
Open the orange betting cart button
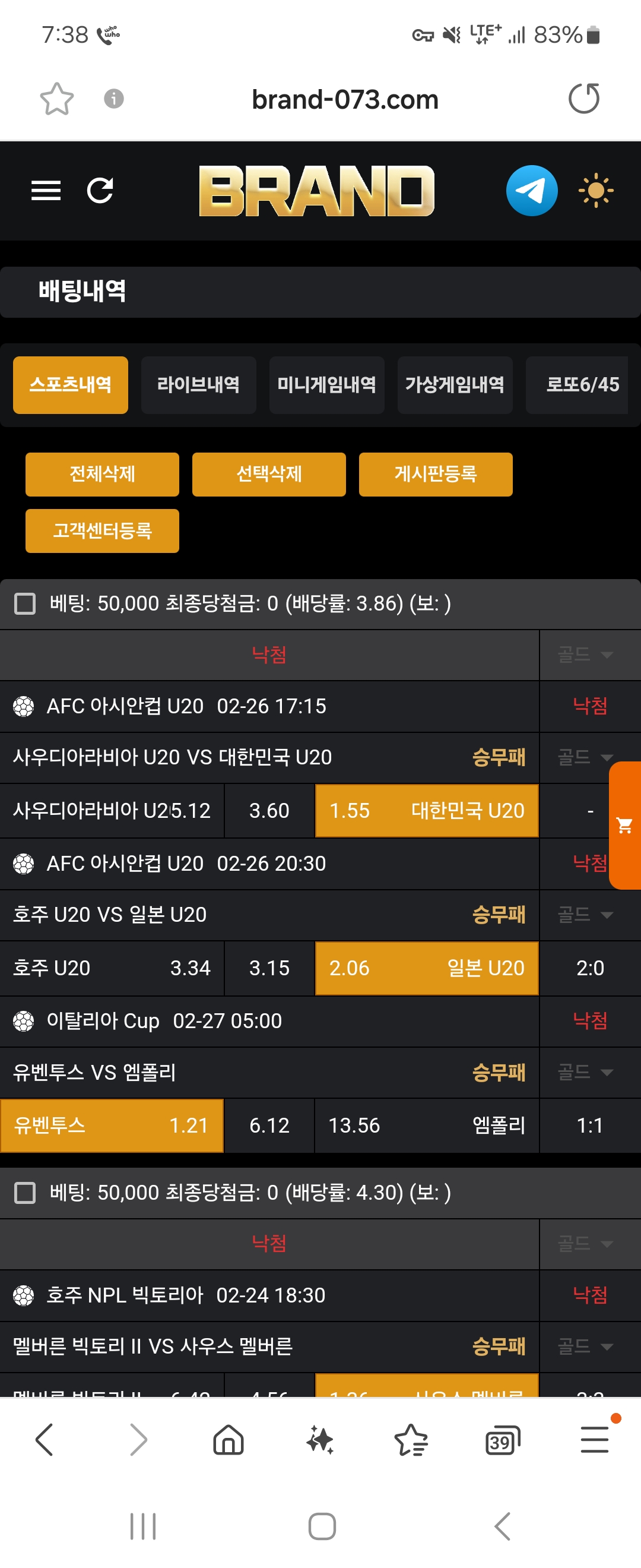pos(624,826)
